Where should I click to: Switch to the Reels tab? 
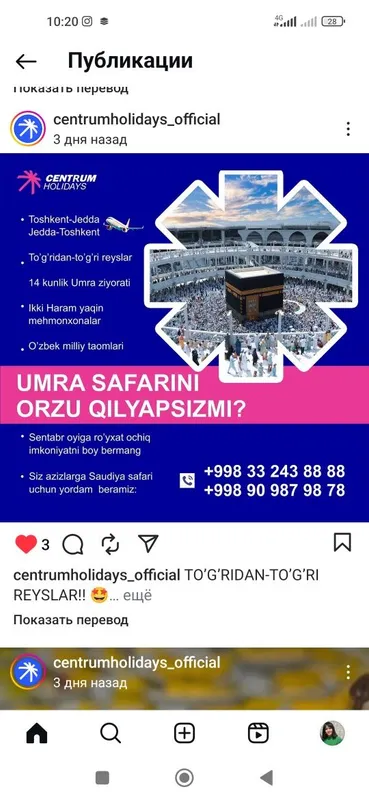258,734
